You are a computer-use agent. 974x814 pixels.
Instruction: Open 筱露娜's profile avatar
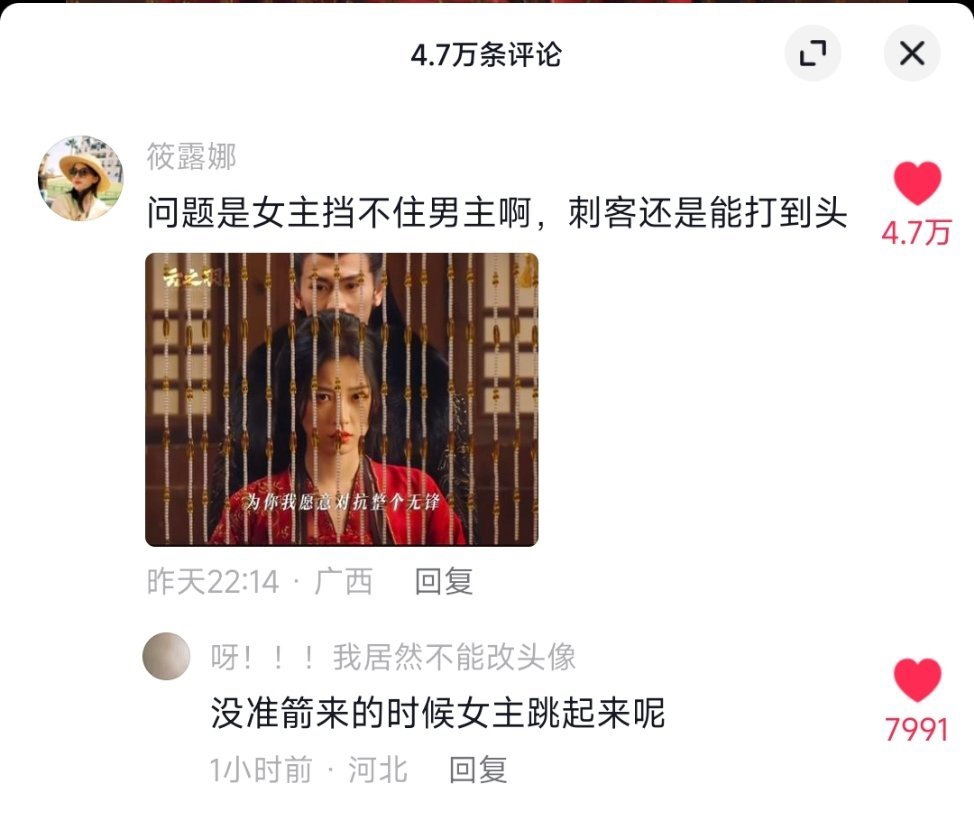[x=80, y=178]
